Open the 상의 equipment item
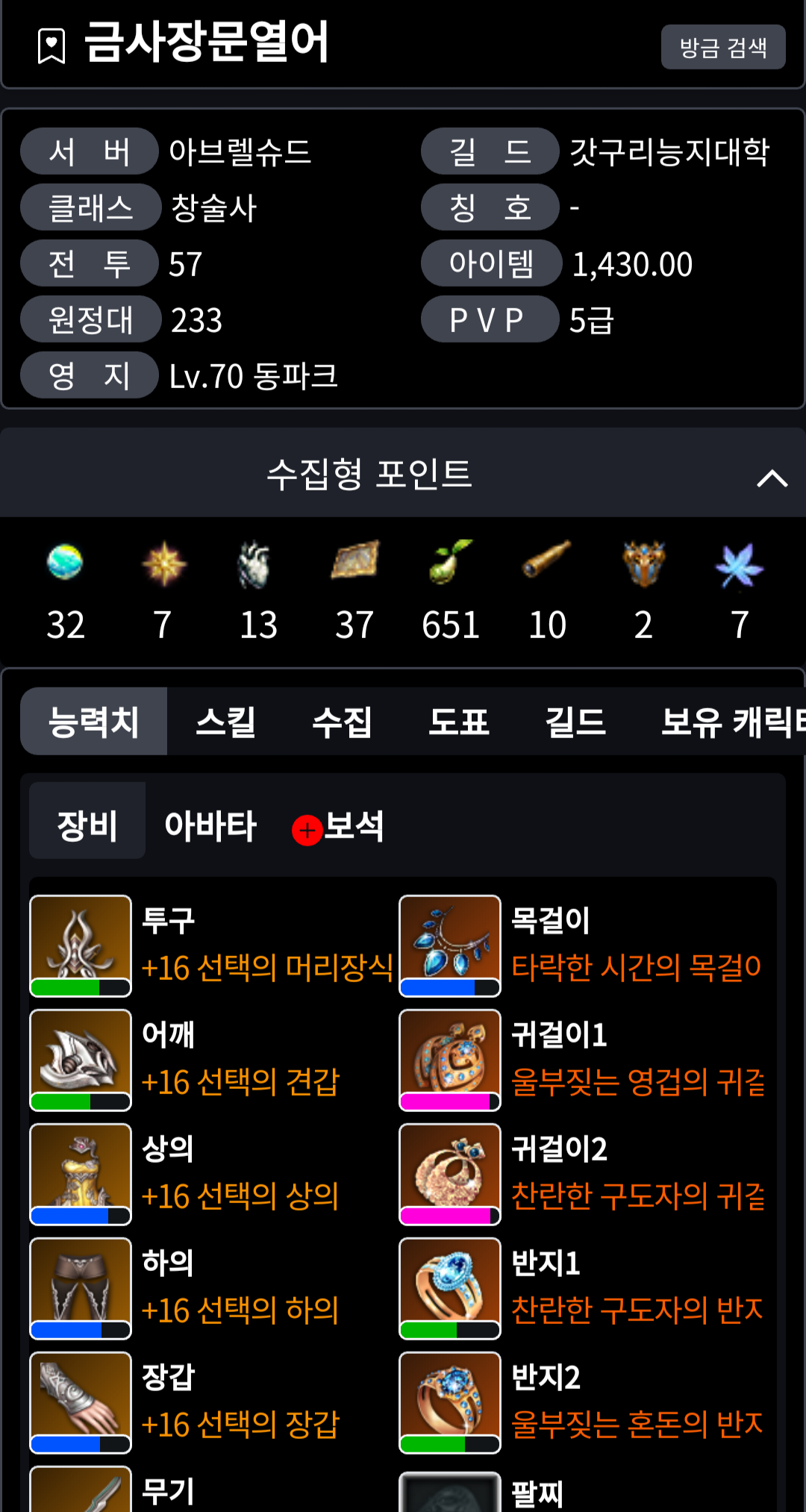The image size is (806, 1512). 210,1174
